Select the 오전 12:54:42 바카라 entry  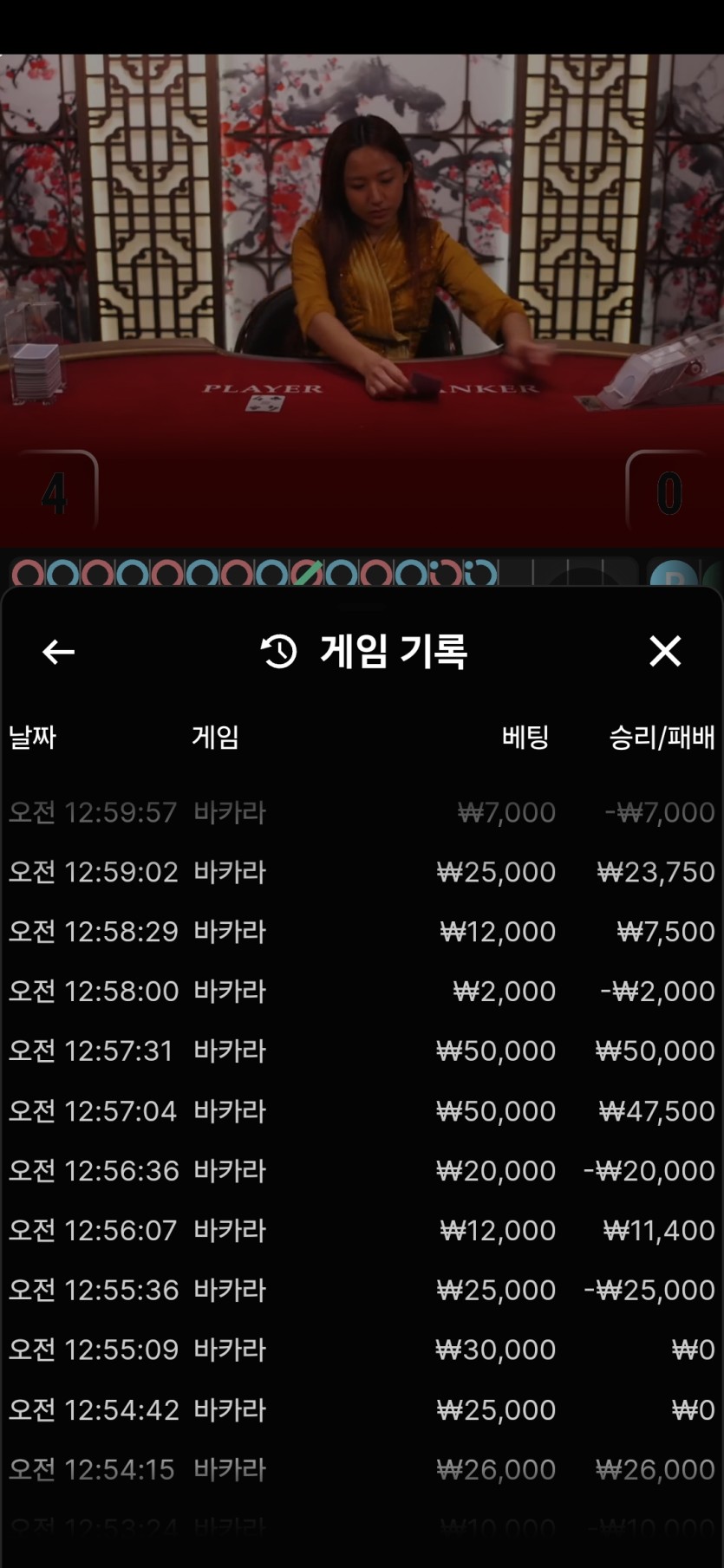tap(362, 1410)
